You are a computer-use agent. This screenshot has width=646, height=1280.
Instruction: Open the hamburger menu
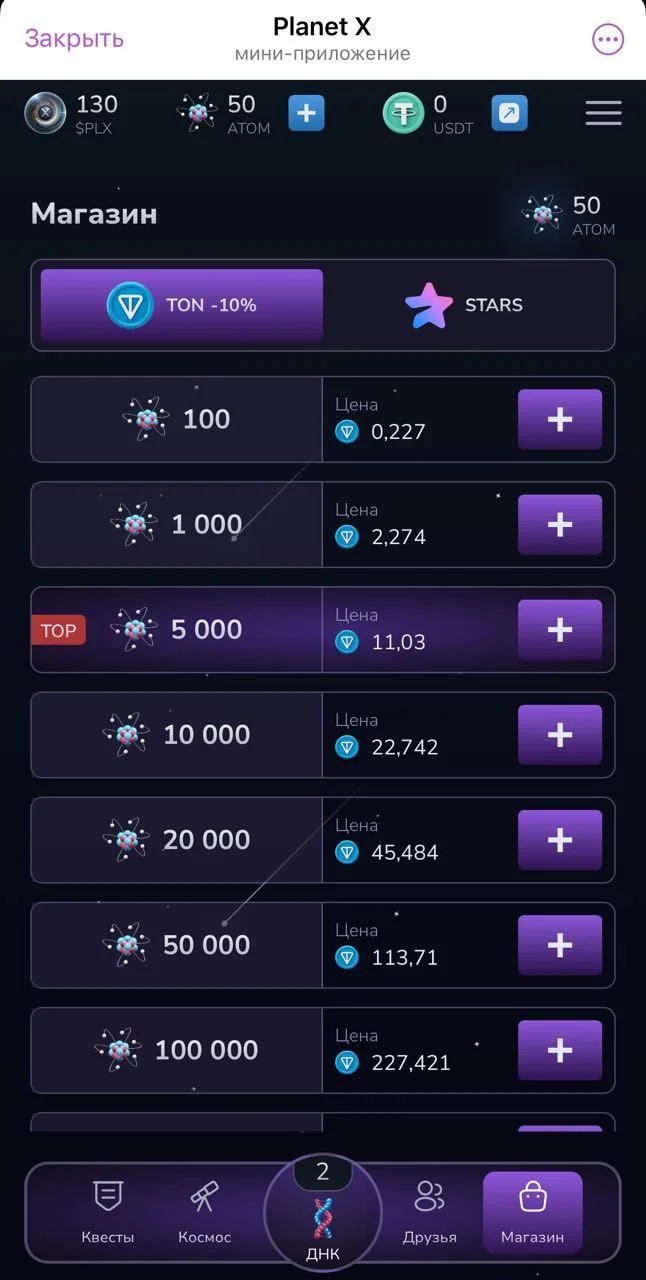pyautogui.click(x=604, y=114)
